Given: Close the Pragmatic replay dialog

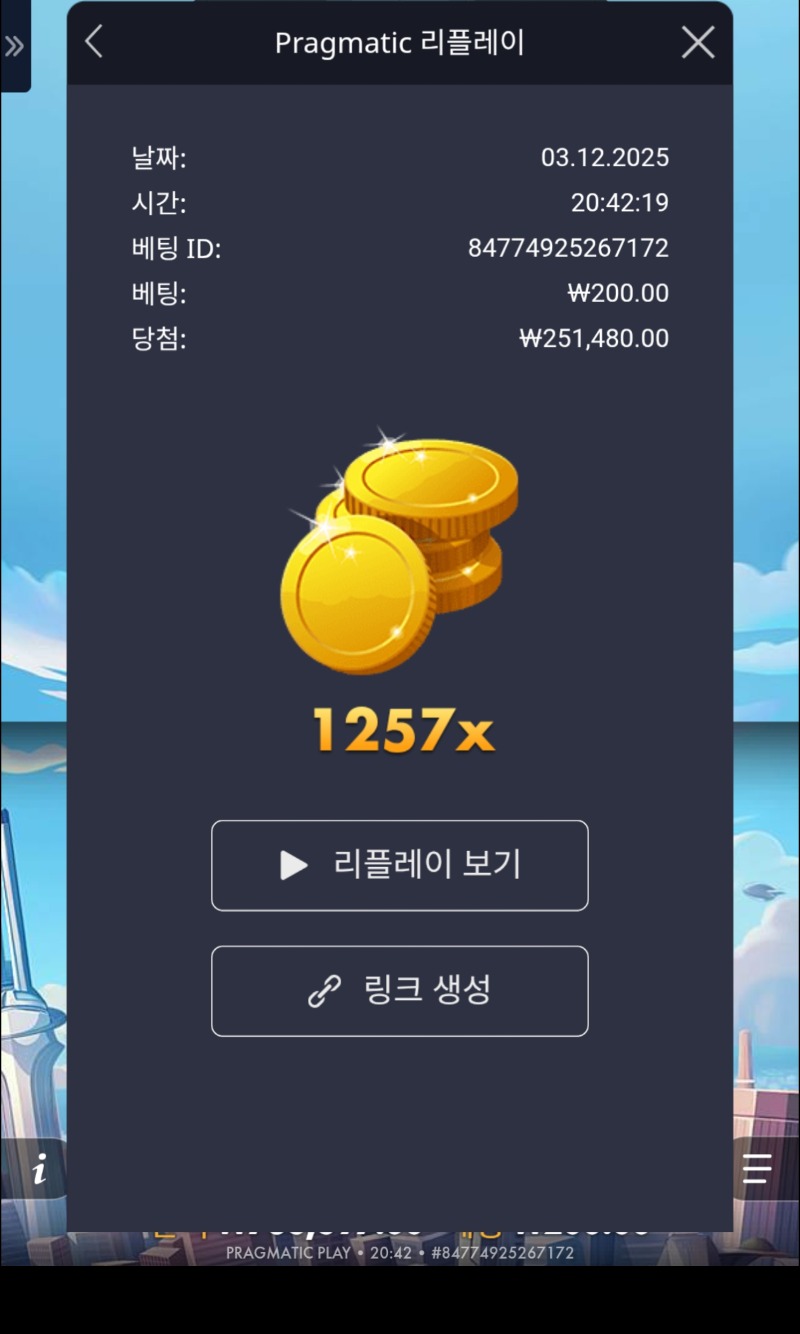Looking at the screenshot, I should pyautogui.click(x=698, y=42).
